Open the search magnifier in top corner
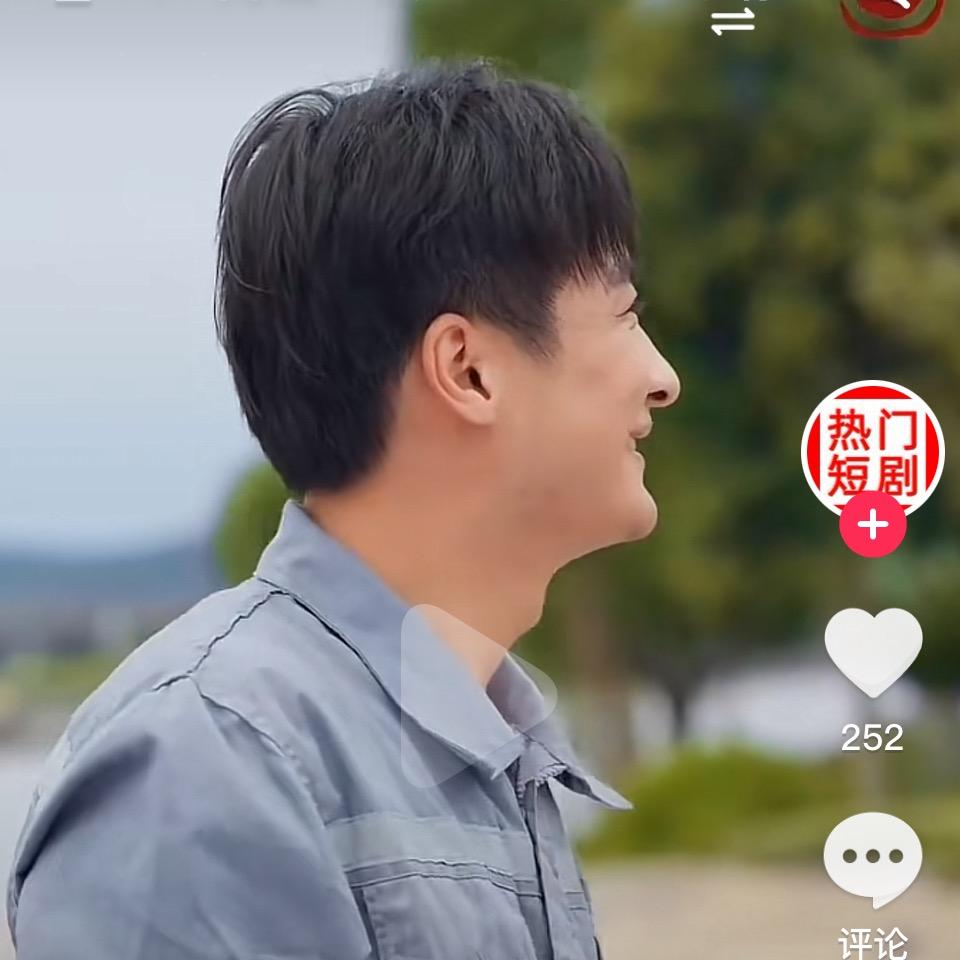Viewport: 960px width, 960px height. point(893,10)
